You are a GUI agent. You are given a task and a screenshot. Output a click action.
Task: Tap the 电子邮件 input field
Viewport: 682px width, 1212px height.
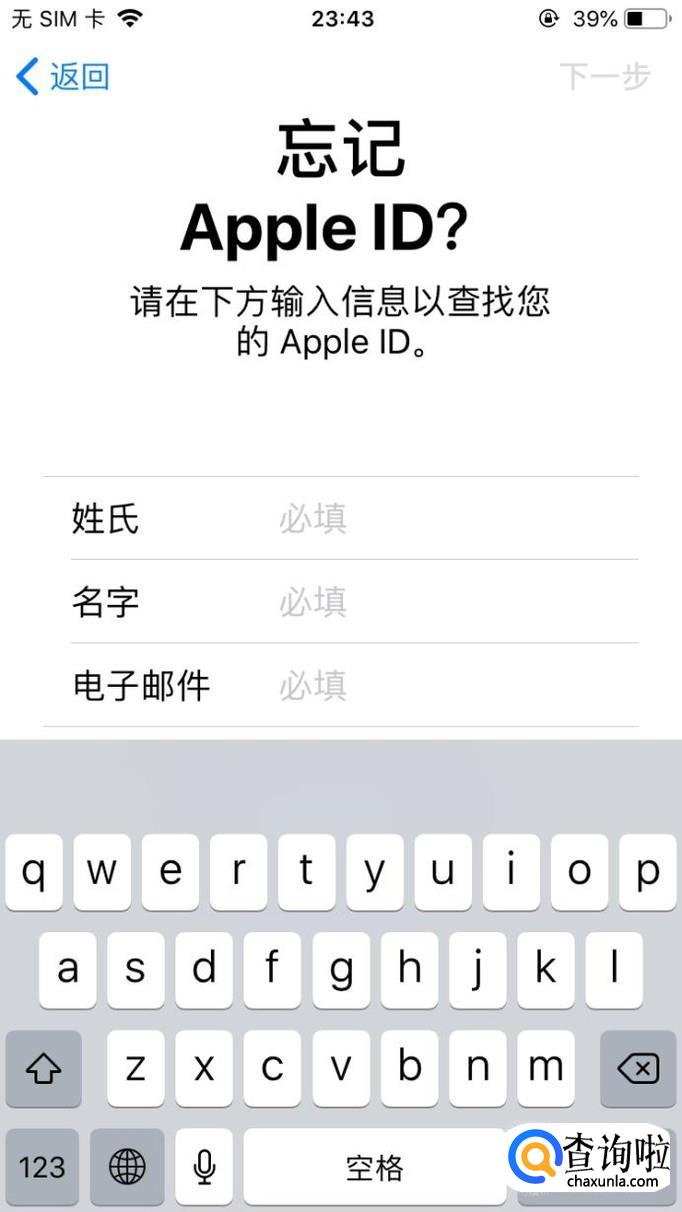pos(450,686)
